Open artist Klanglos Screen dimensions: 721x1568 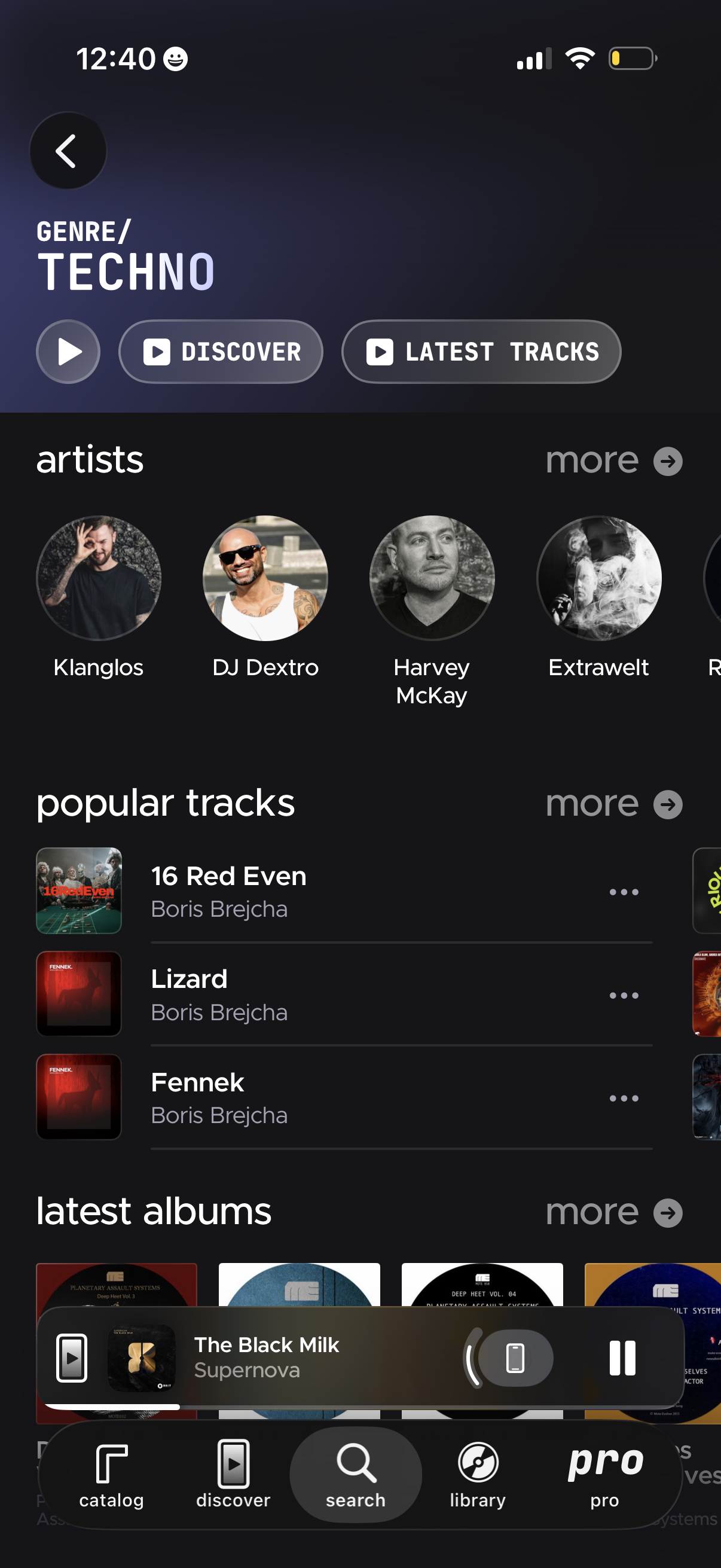click(x=99, y=578)
